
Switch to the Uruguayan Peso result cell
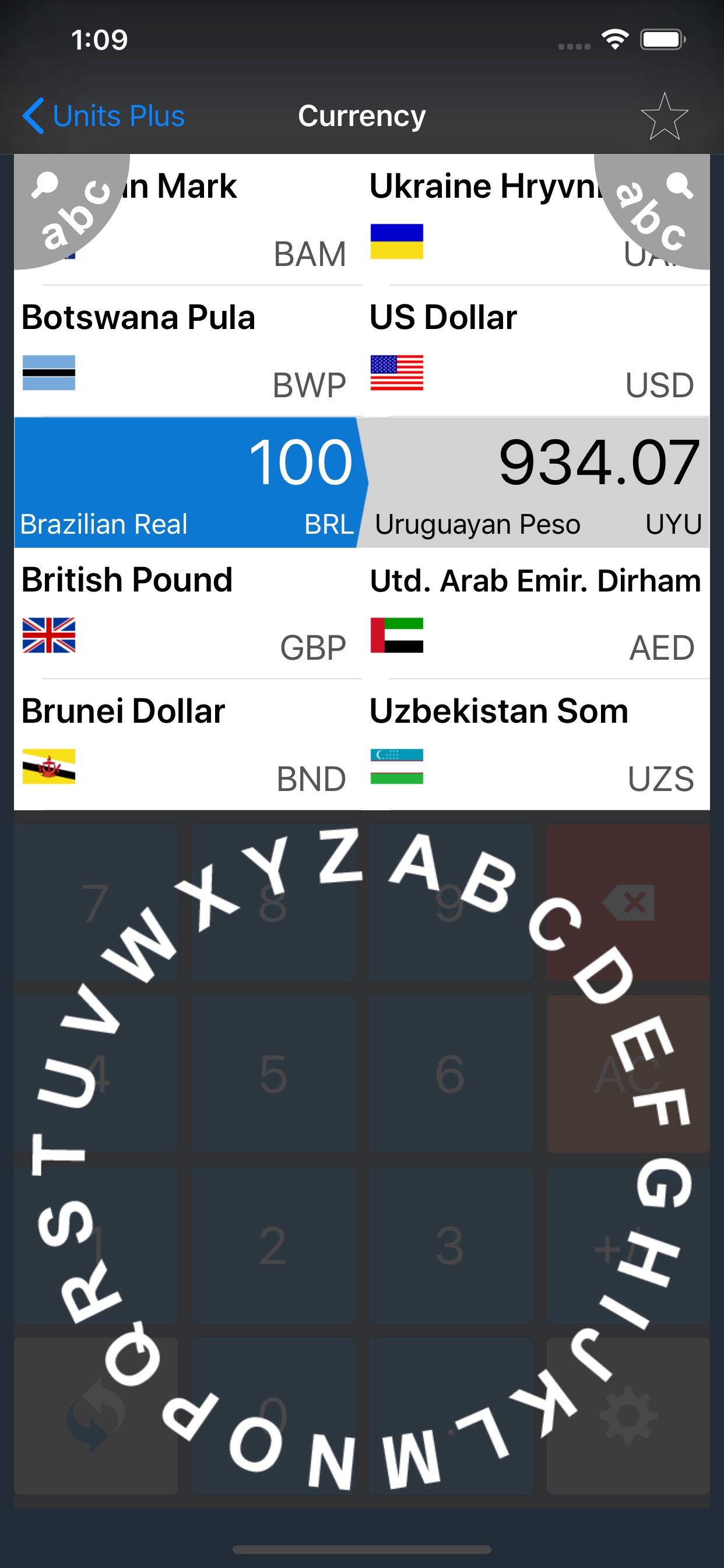(x=535, y=481)
